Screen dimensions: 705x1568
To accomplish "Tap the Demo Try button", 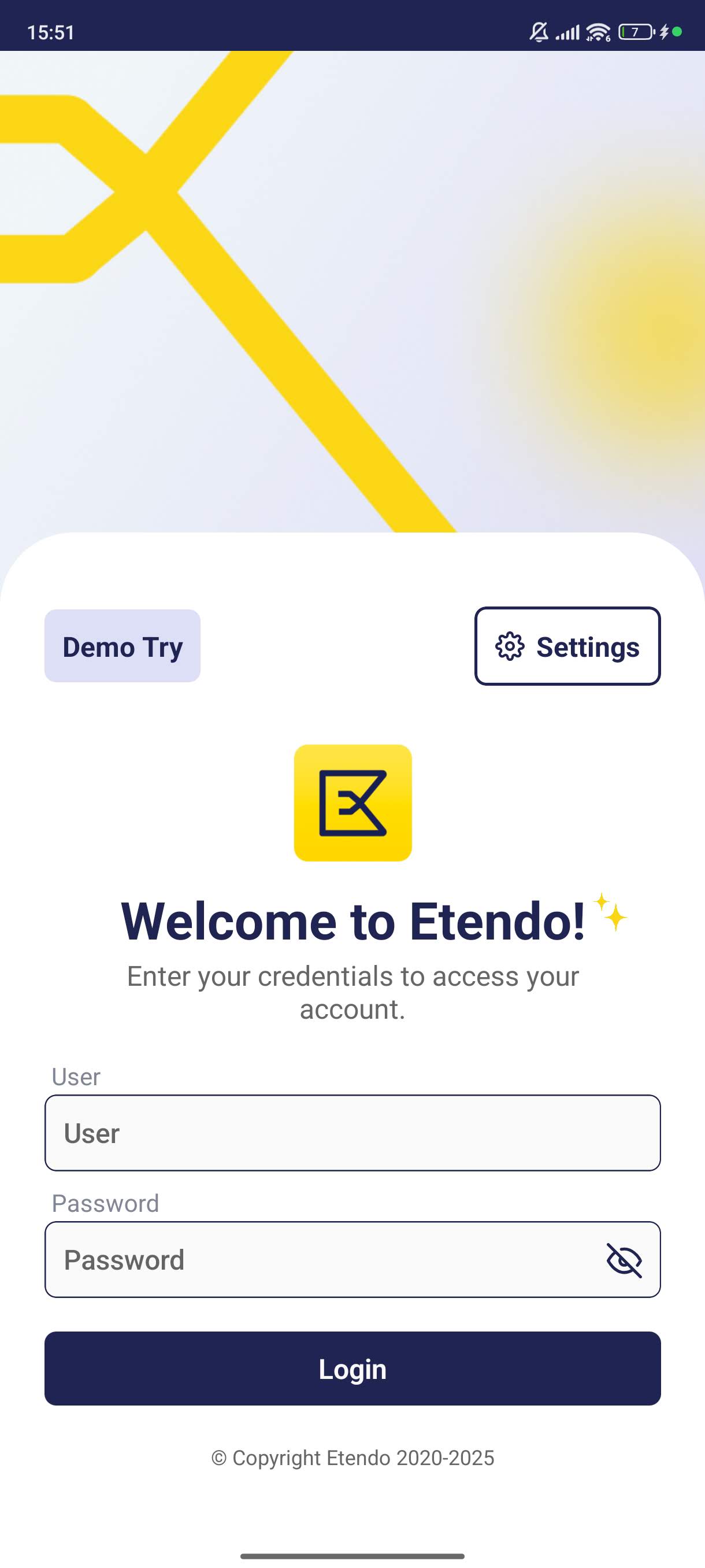I will (123, 646).
